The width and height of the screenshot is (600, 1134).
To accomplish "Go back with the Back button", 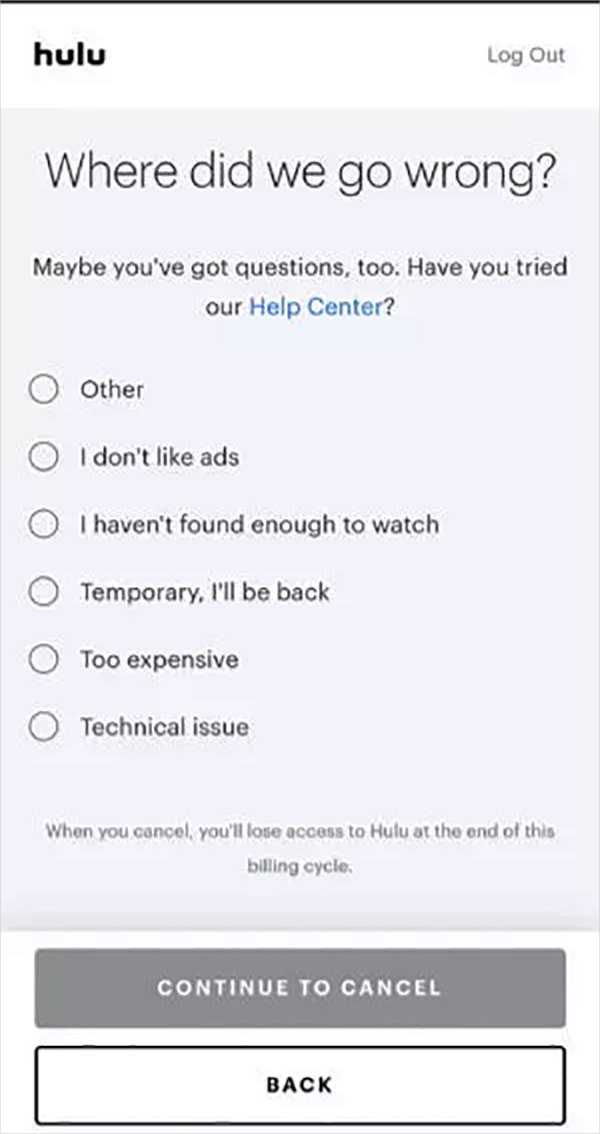I will point(300,1084).
